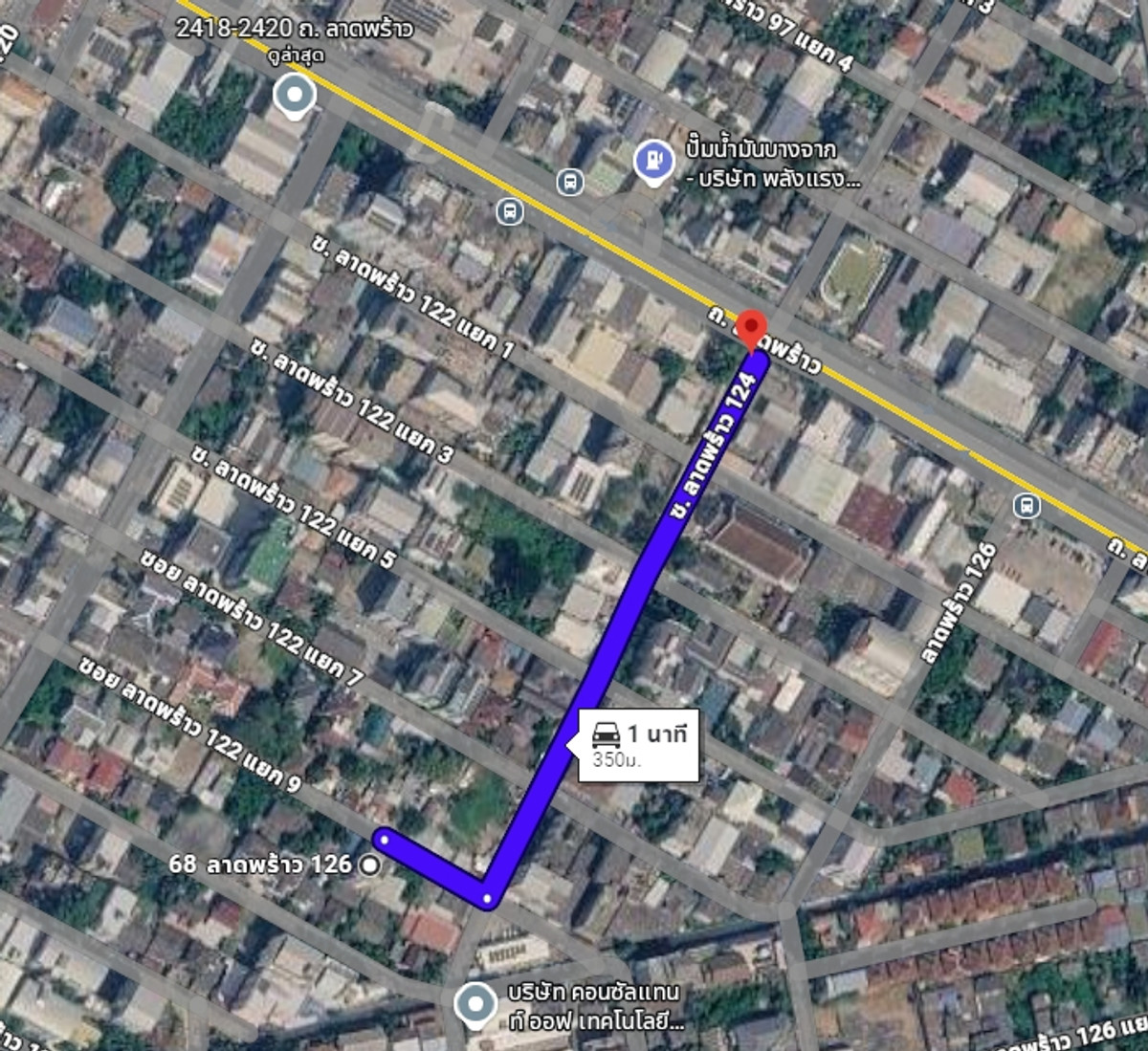Open the บริษัท คอนซัลแทนท์ ออฟ เทคโนโลยี pin
1148x1051 pixels.
pos(474,1004)
